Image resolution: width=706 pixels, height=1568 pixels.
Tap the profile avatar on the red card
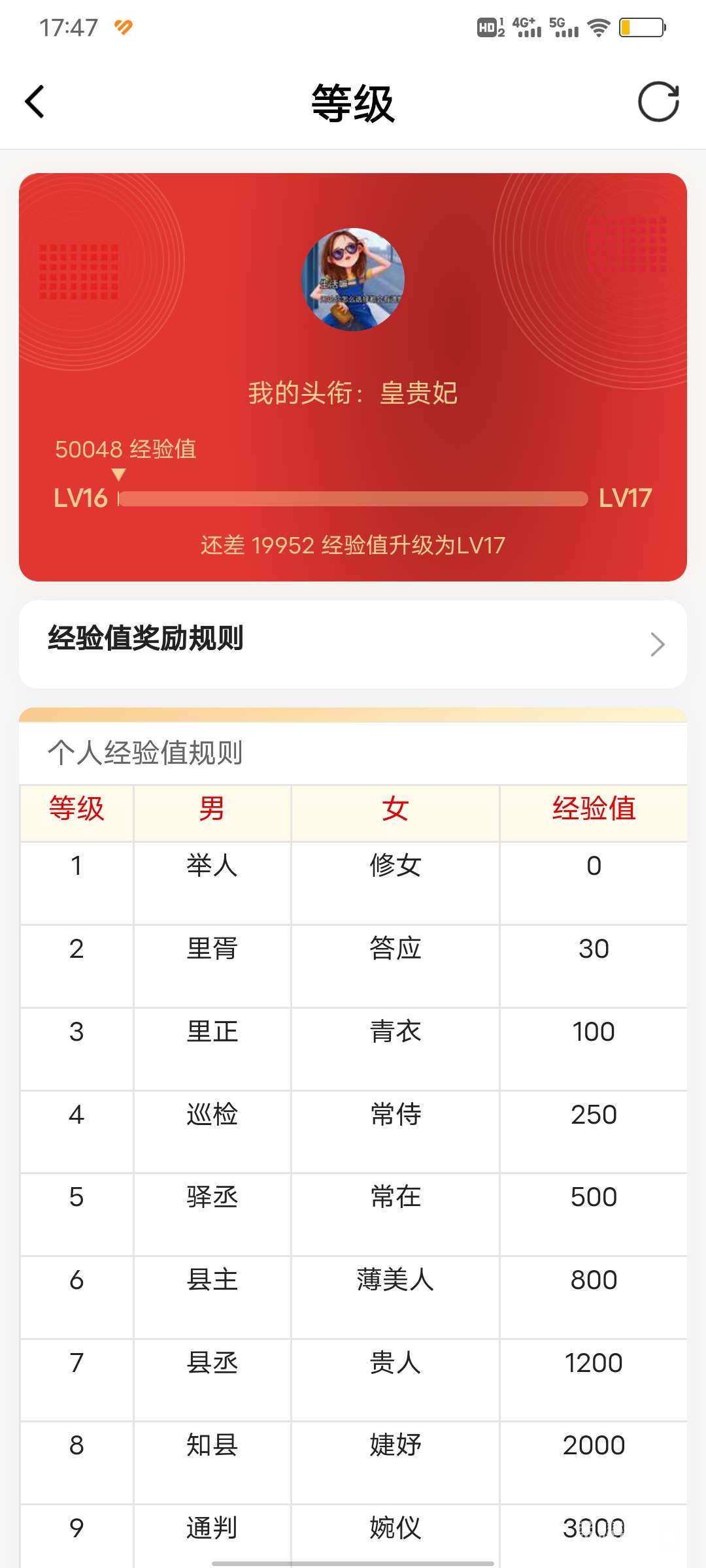[353, 280]
